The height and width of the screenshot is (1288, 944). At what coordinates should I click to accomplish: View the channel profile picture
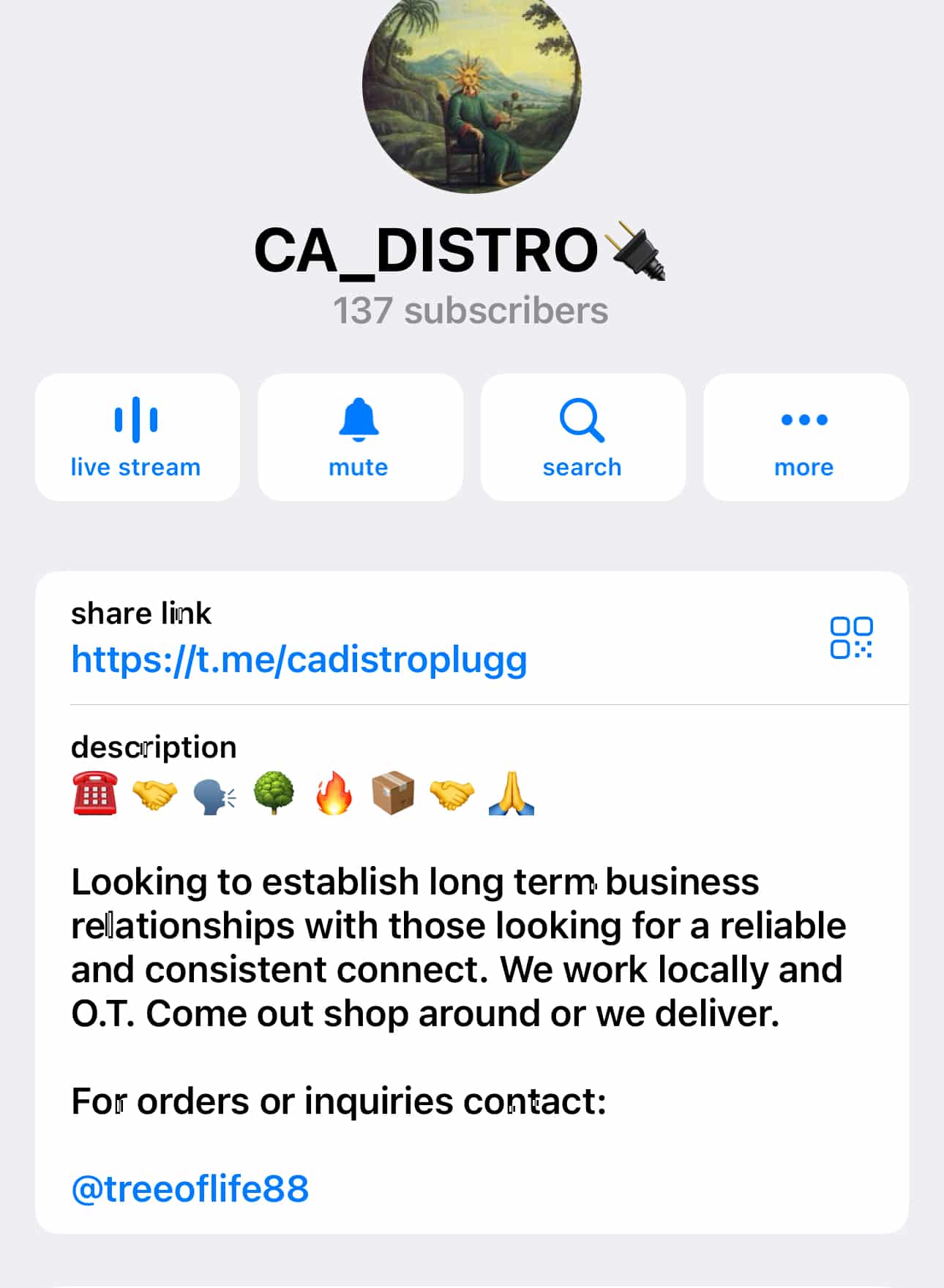472,88
